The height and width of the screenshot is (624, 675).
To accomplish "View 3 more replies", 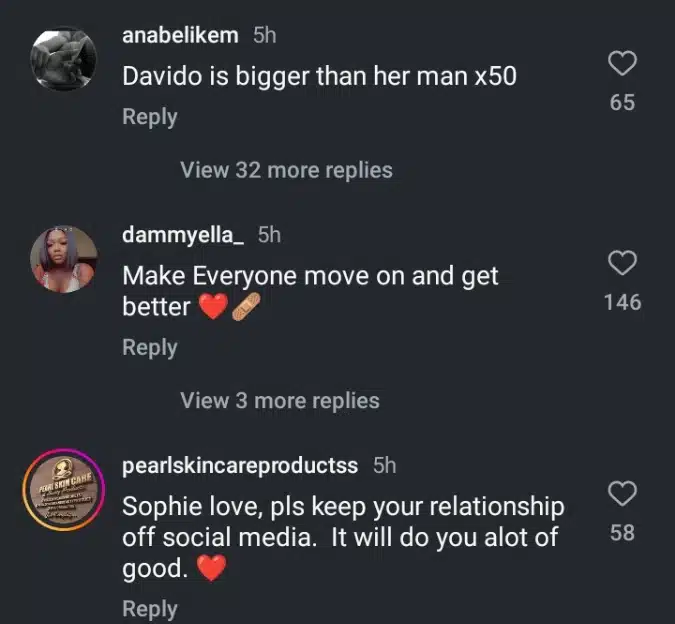I will tap(280, 401).
